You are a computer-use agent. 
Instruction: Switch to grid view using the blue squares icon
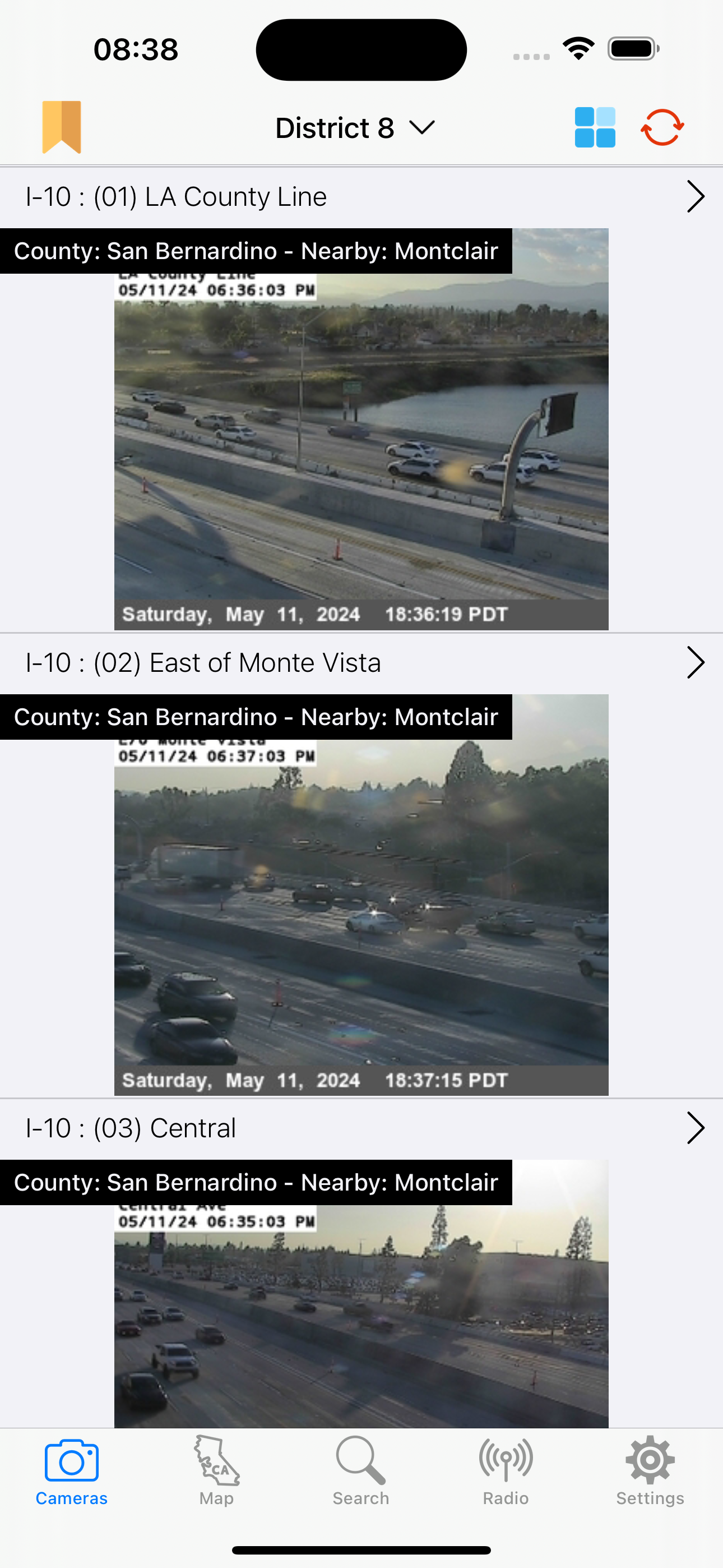[595, 126]
